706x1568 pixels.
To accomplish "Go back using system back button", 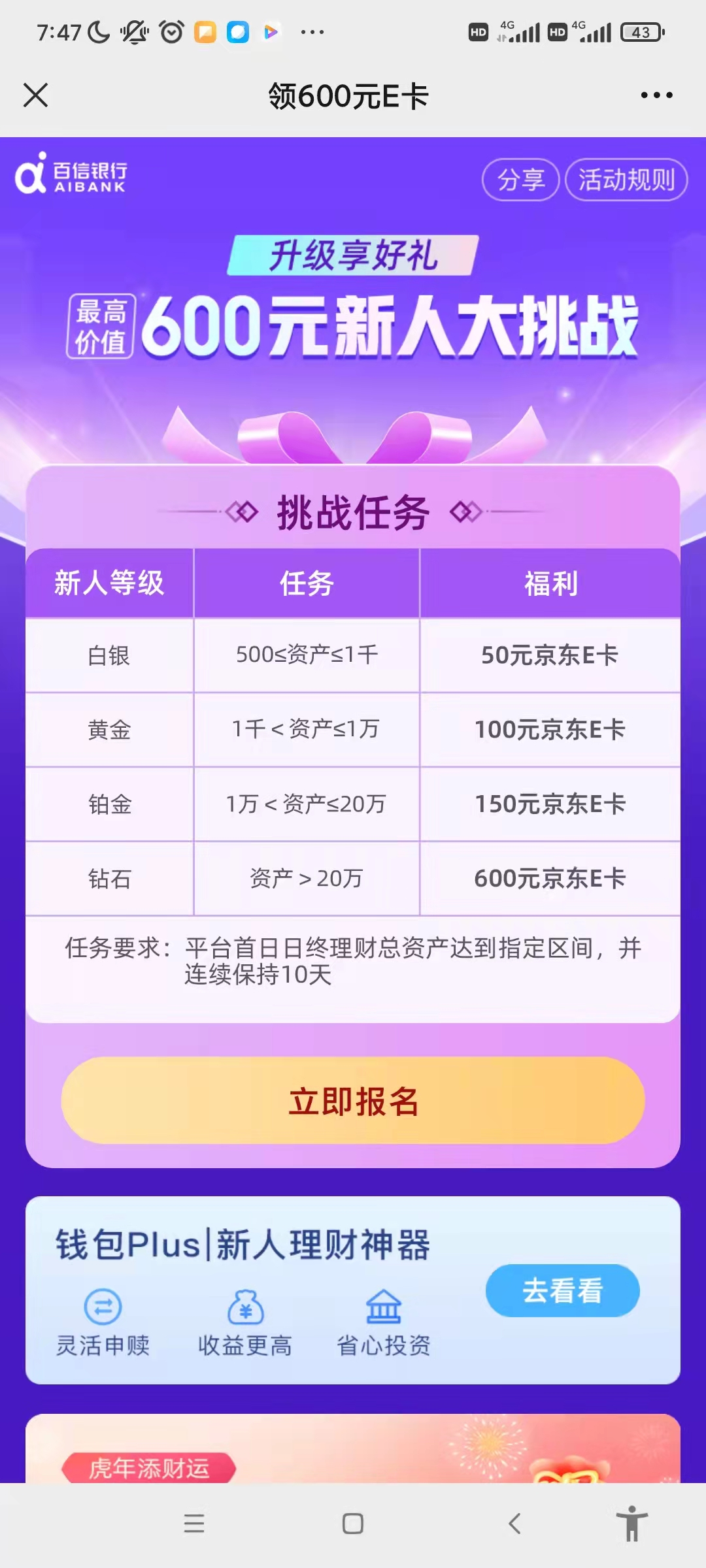I will (515, 1524).
